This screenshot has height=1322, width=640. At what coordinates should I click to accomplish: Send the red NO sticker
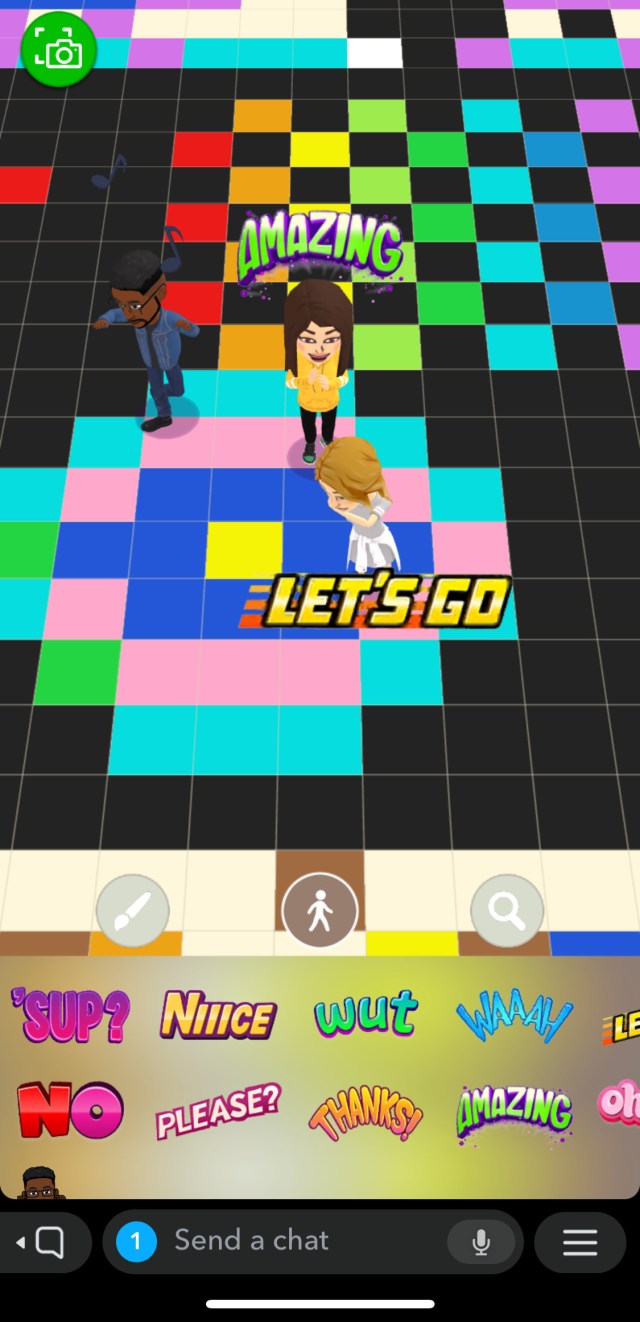70,1110
